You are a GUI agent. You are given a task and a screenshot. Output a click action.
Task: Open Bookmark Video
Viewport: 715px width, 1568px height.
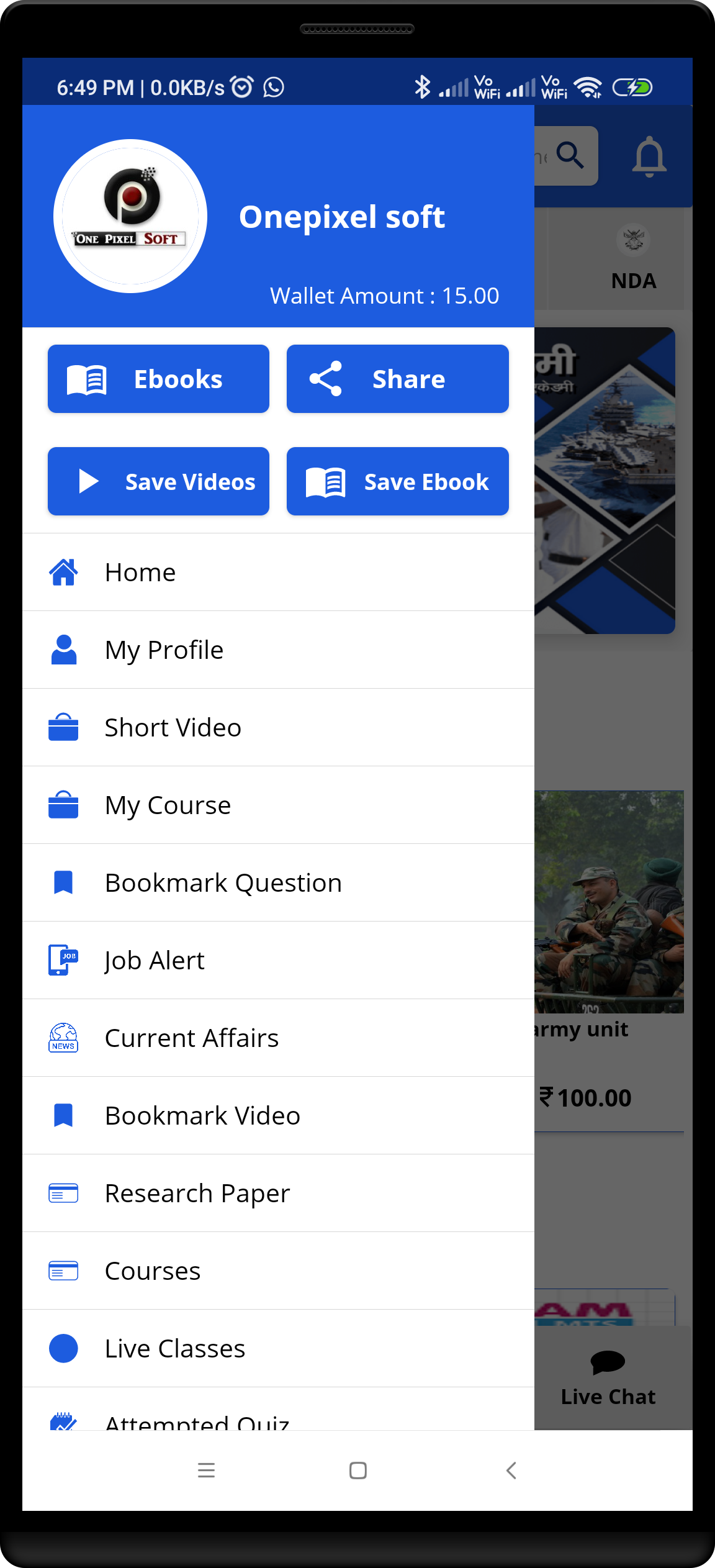278,1115
